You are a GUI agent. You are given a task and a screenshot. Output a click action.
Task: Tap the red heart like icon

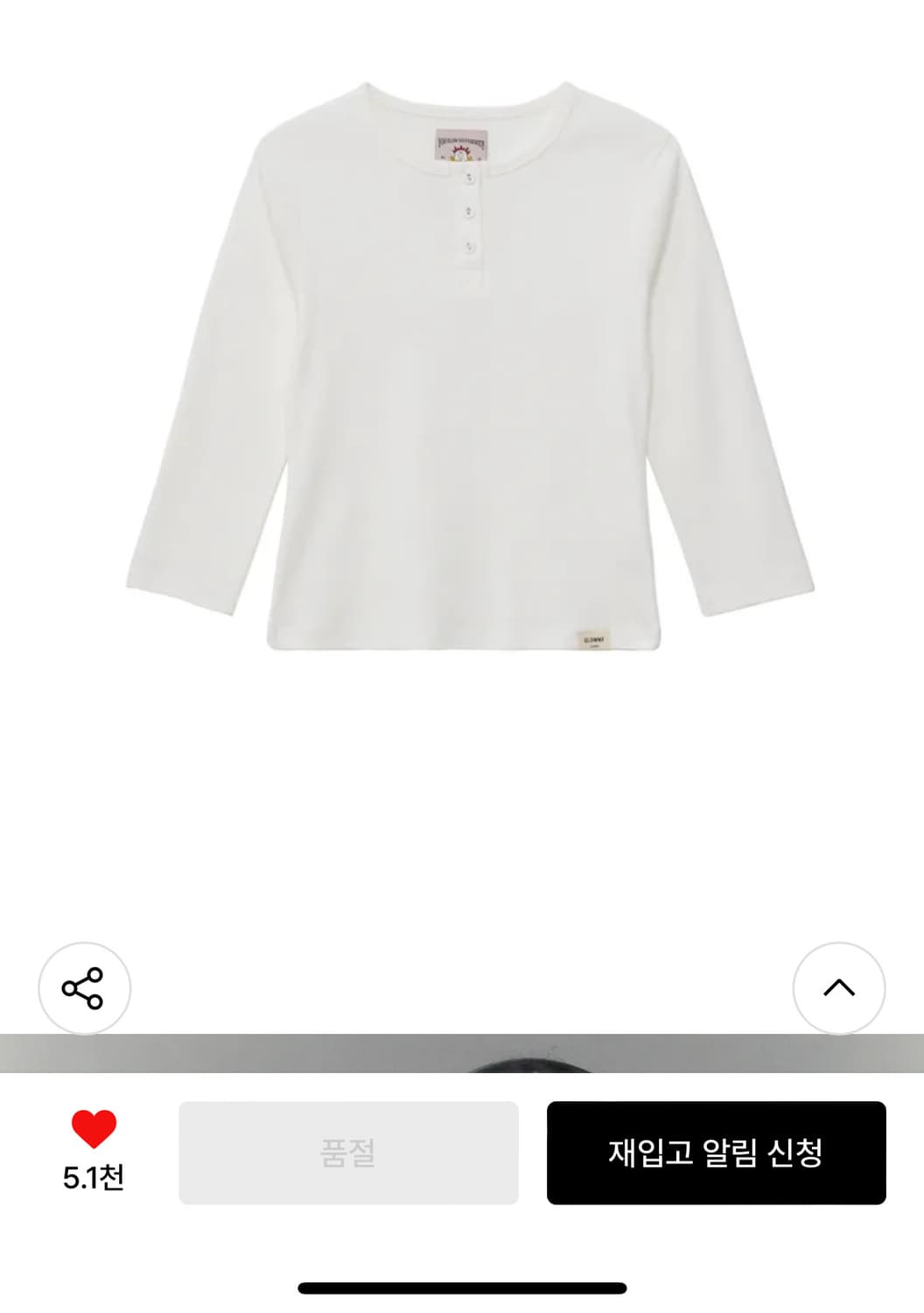94,1129
